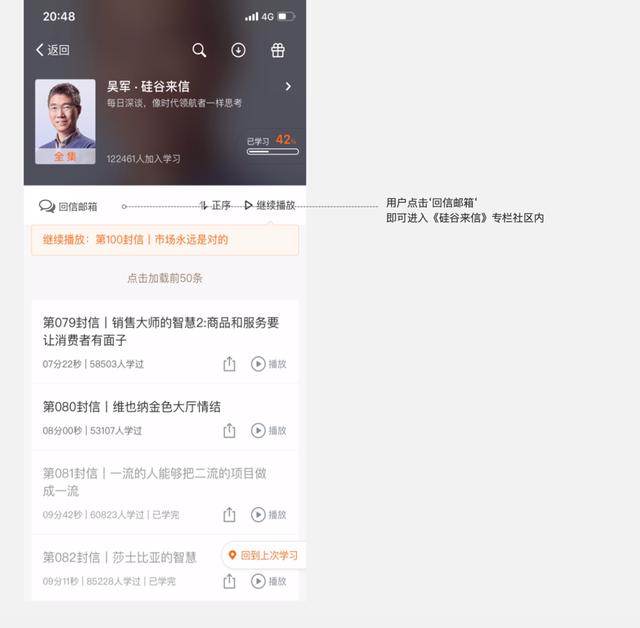The height and width of the screenshot is (628, 640).
Task: Go back using the 返回 arrow
Action: (x=53, y=50)
